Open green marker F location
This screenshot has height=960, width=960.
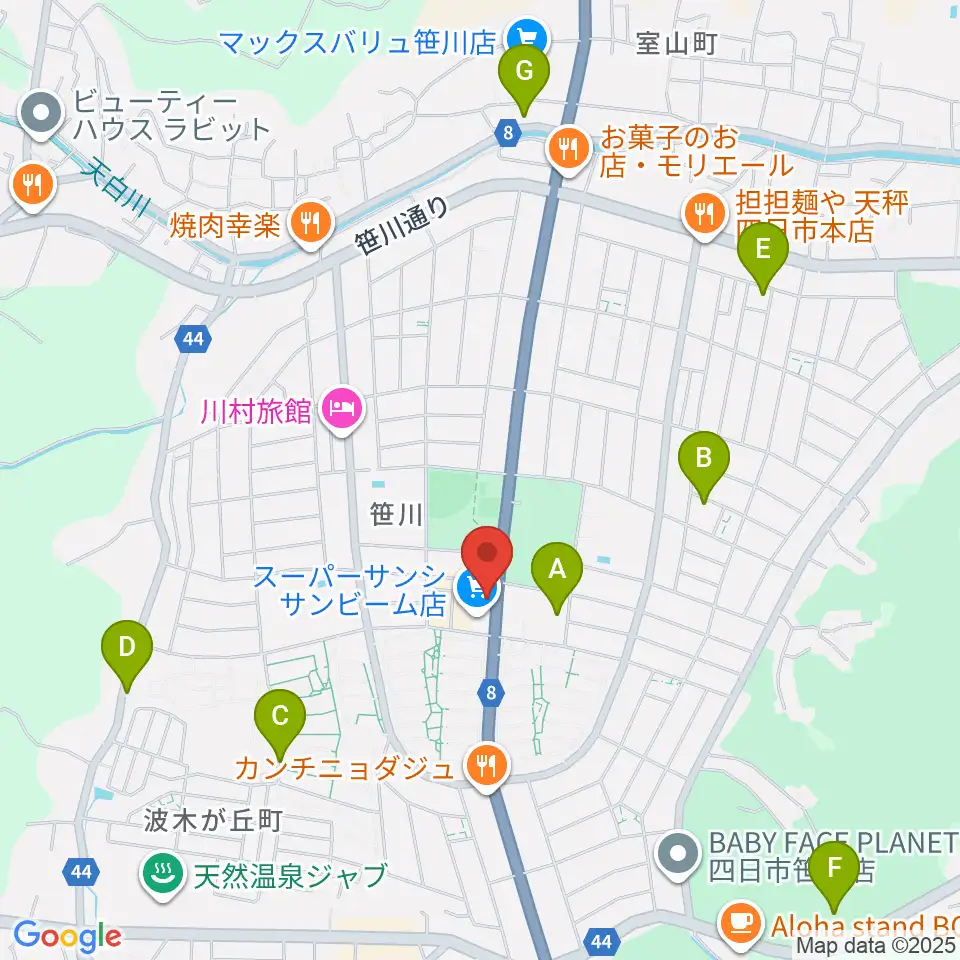pyautogui.click(x=833, y=876)
